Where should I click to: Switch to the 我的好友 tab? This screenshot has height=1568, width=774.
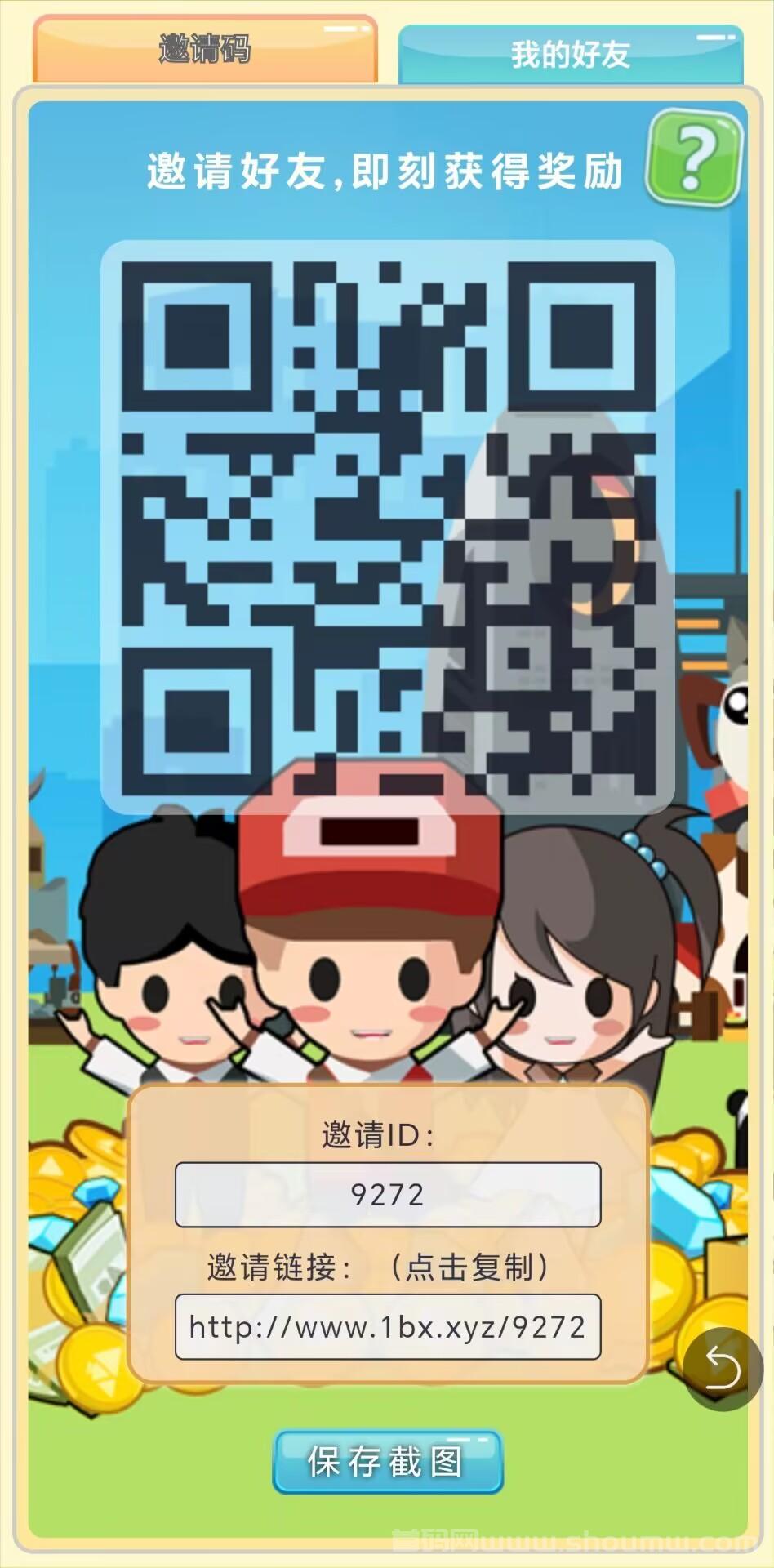point(571,55)
